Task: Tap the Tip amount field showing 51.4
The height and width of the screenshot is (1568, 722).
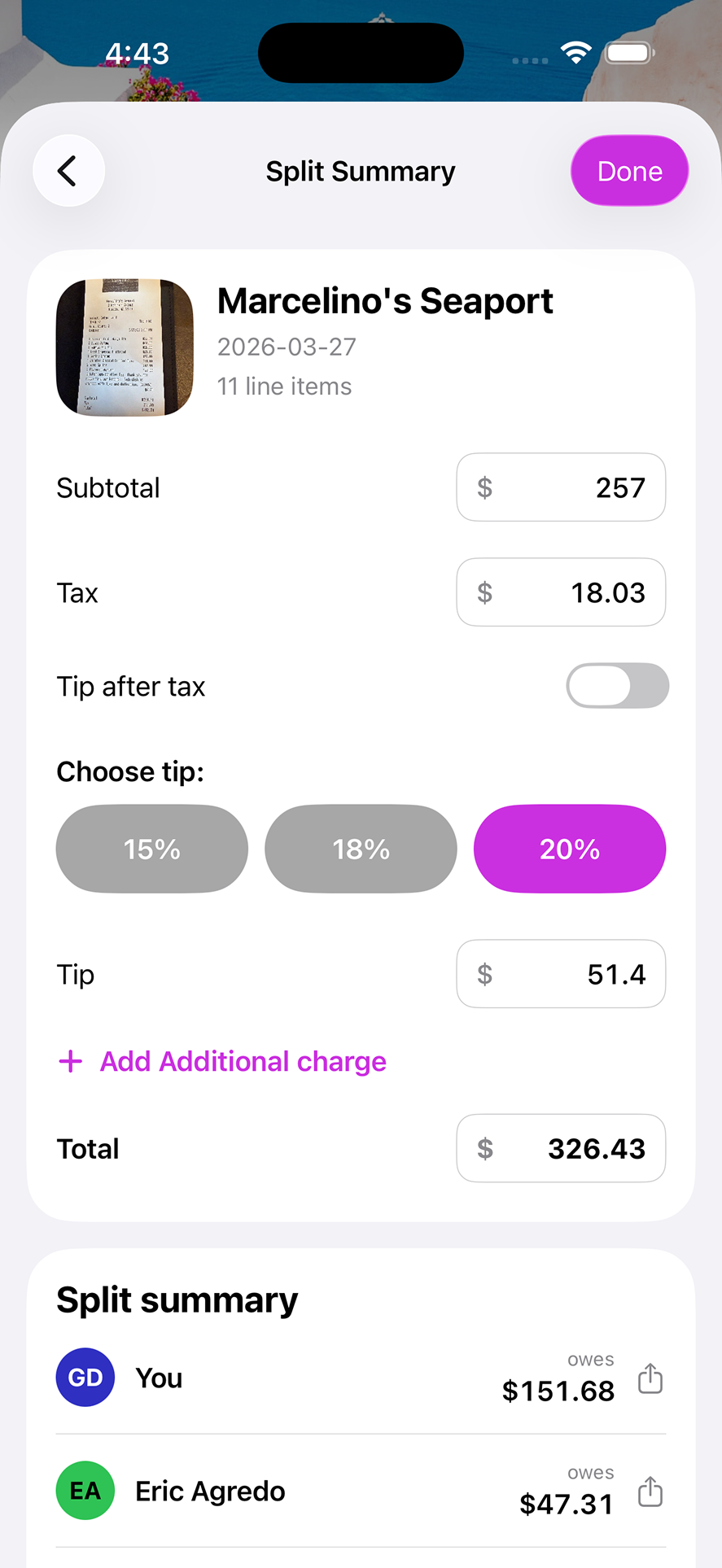Action: [561, 974]
